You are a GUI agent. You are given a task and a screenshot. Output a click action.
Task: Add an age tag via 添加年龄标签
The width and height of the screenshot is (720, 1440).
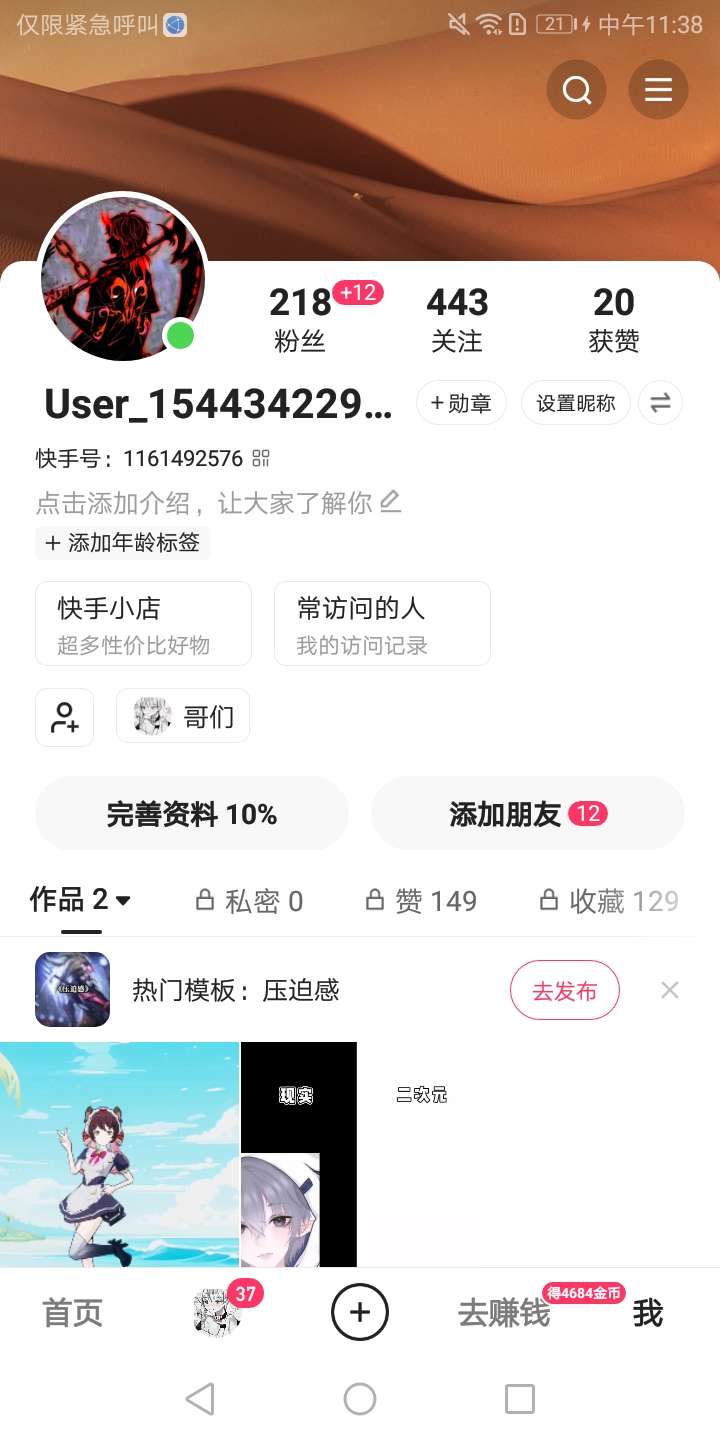pos(123,543)
